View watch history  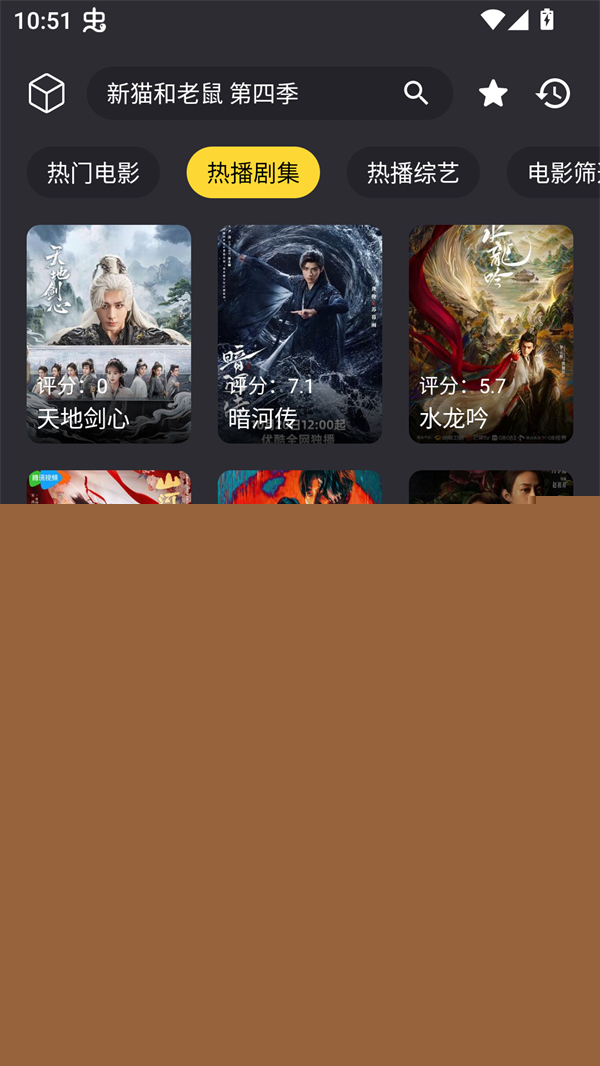tap(553, 93)
